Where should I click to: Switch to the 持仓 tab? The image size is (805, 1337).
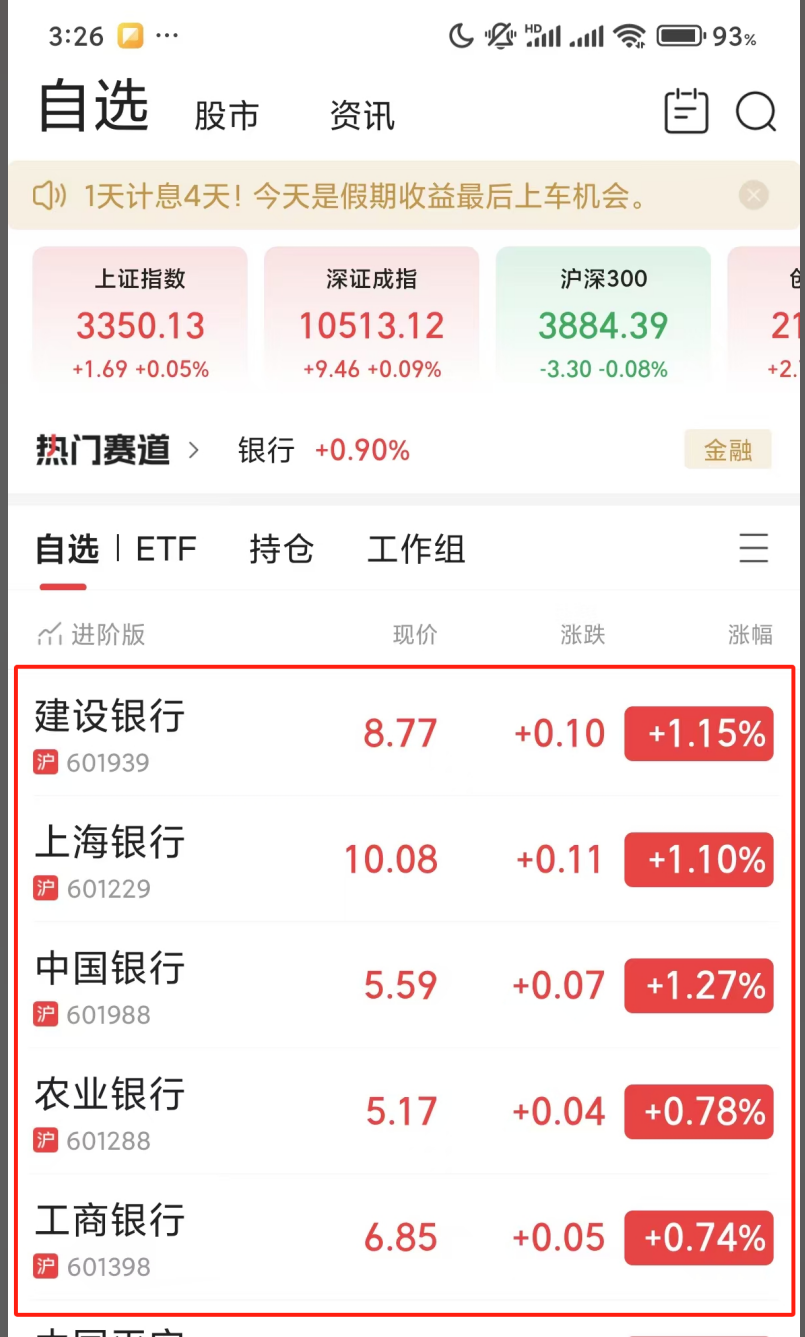[x=281, y=549]
